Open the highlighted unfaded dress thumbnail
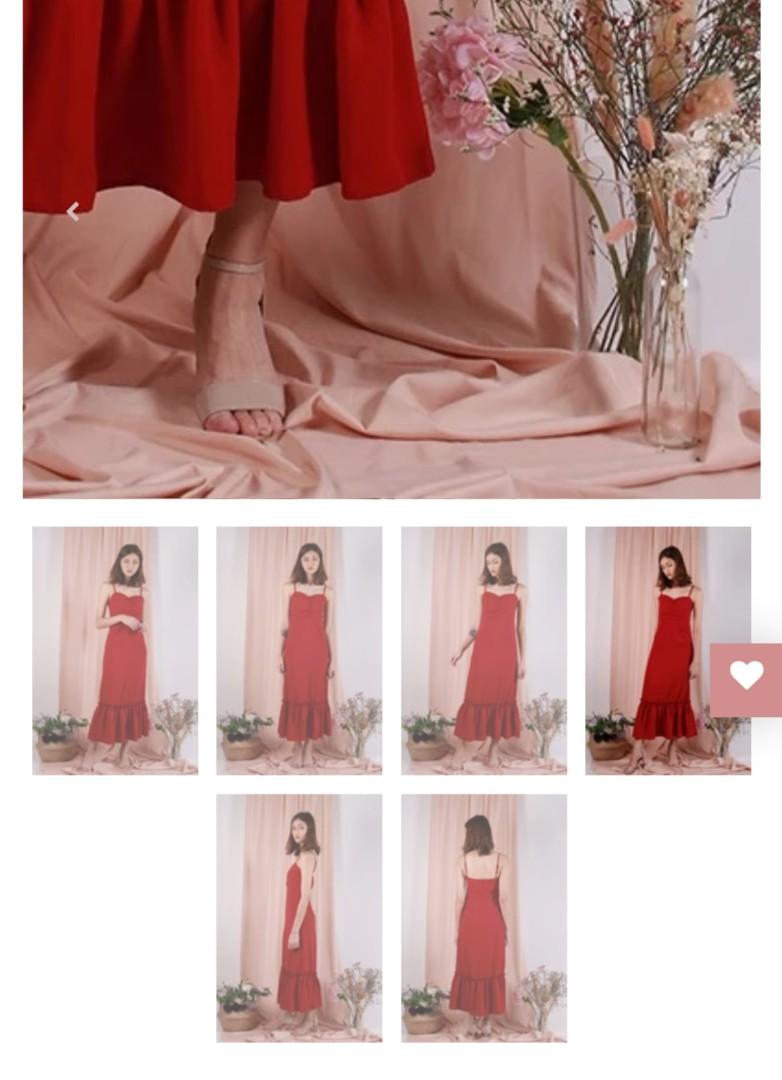The height and width of the screenshot is (1080, 782). [667, 650]
